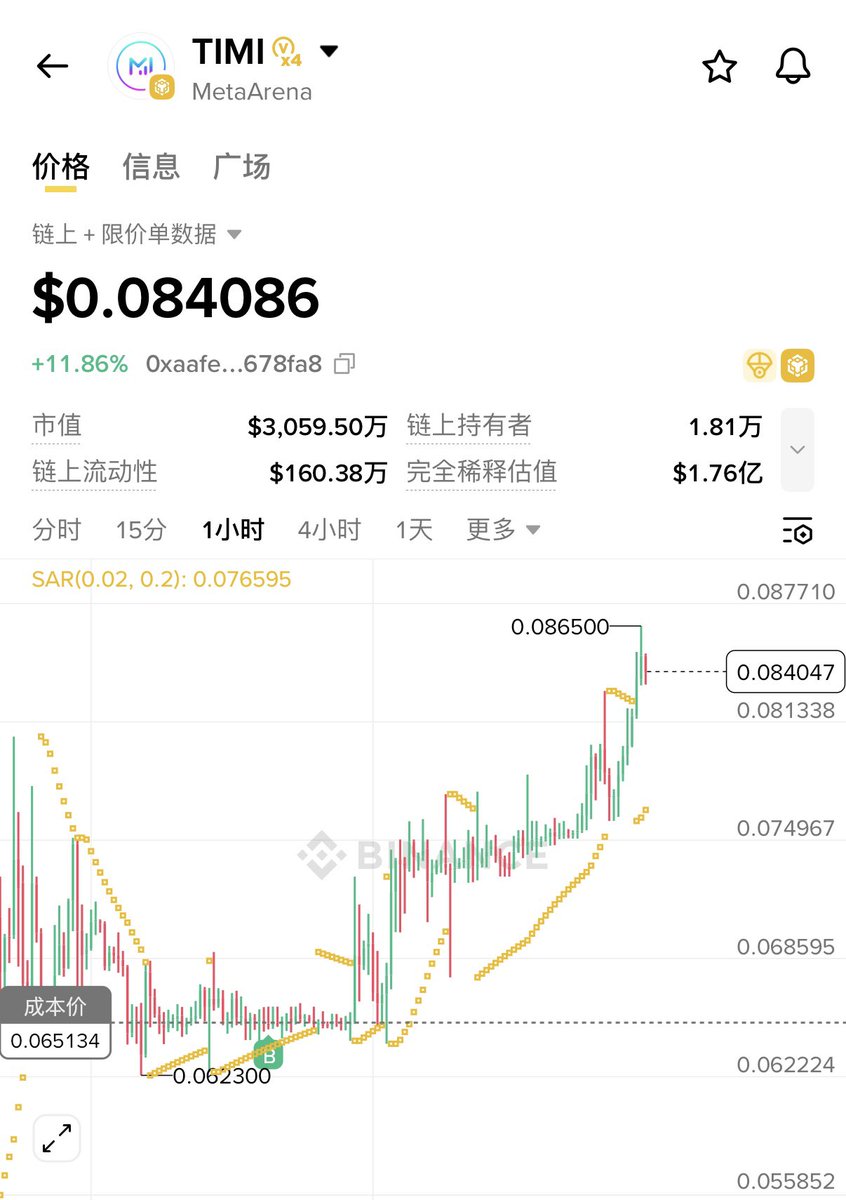Select the 15分 chart interval

(x=141, y=529)
